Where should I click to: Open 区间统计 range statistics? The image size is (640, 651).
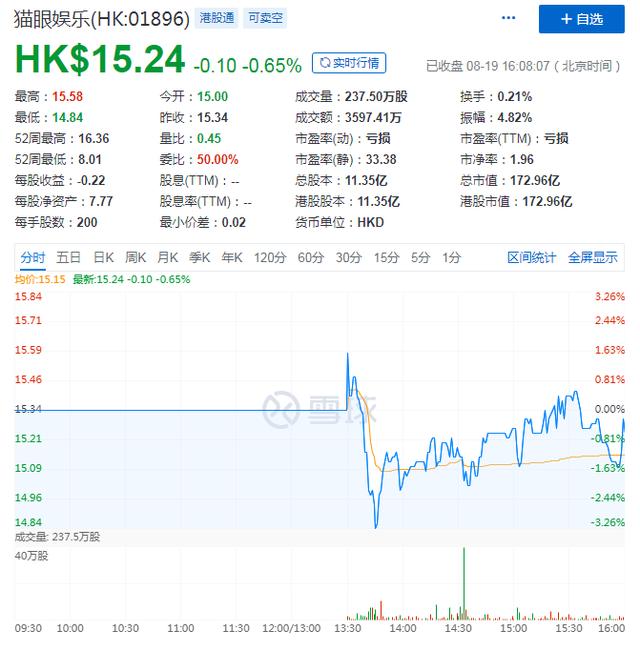pos(532,257)
